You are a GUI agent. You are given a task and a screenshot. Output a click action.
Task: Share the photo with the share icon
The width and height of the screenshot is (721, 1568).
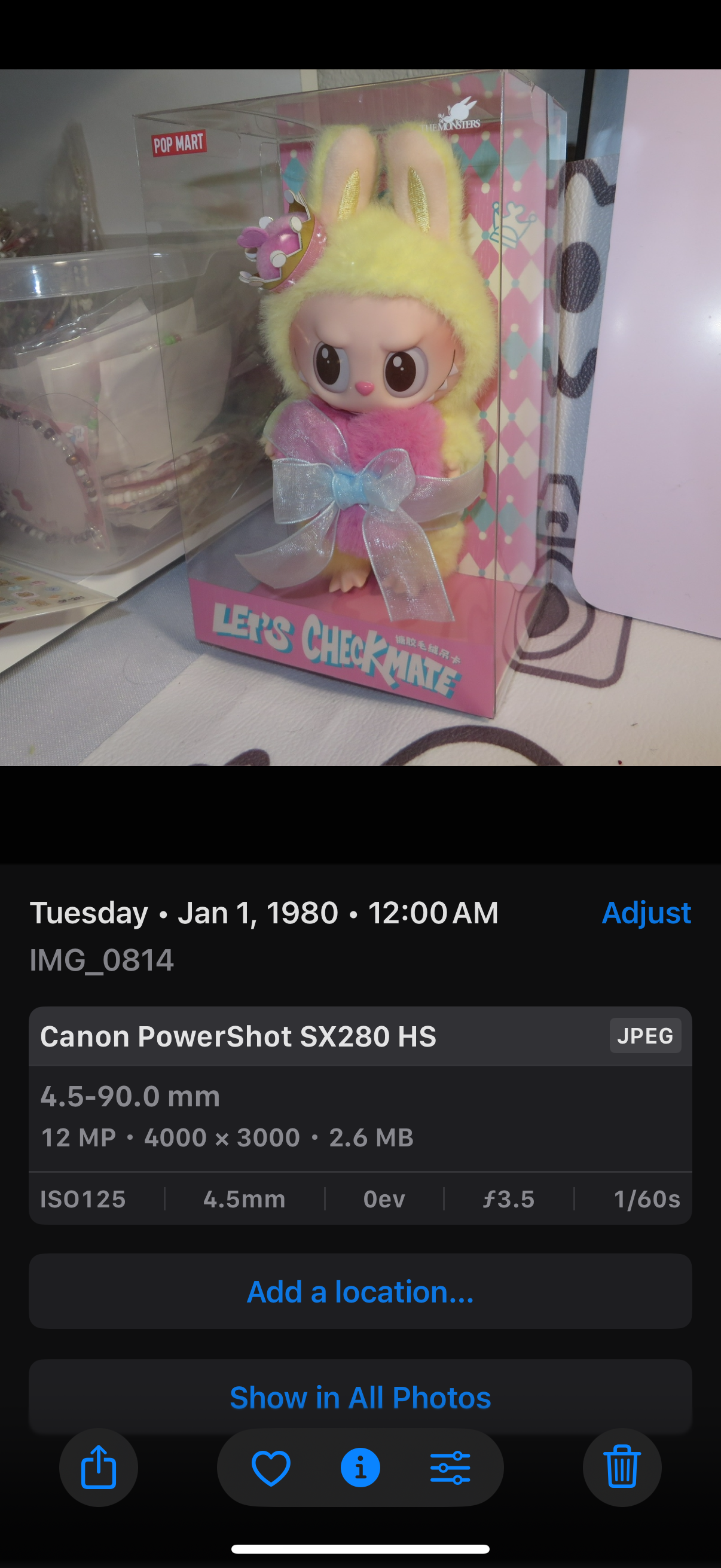pyautogui.click(x=99, y=1467)
